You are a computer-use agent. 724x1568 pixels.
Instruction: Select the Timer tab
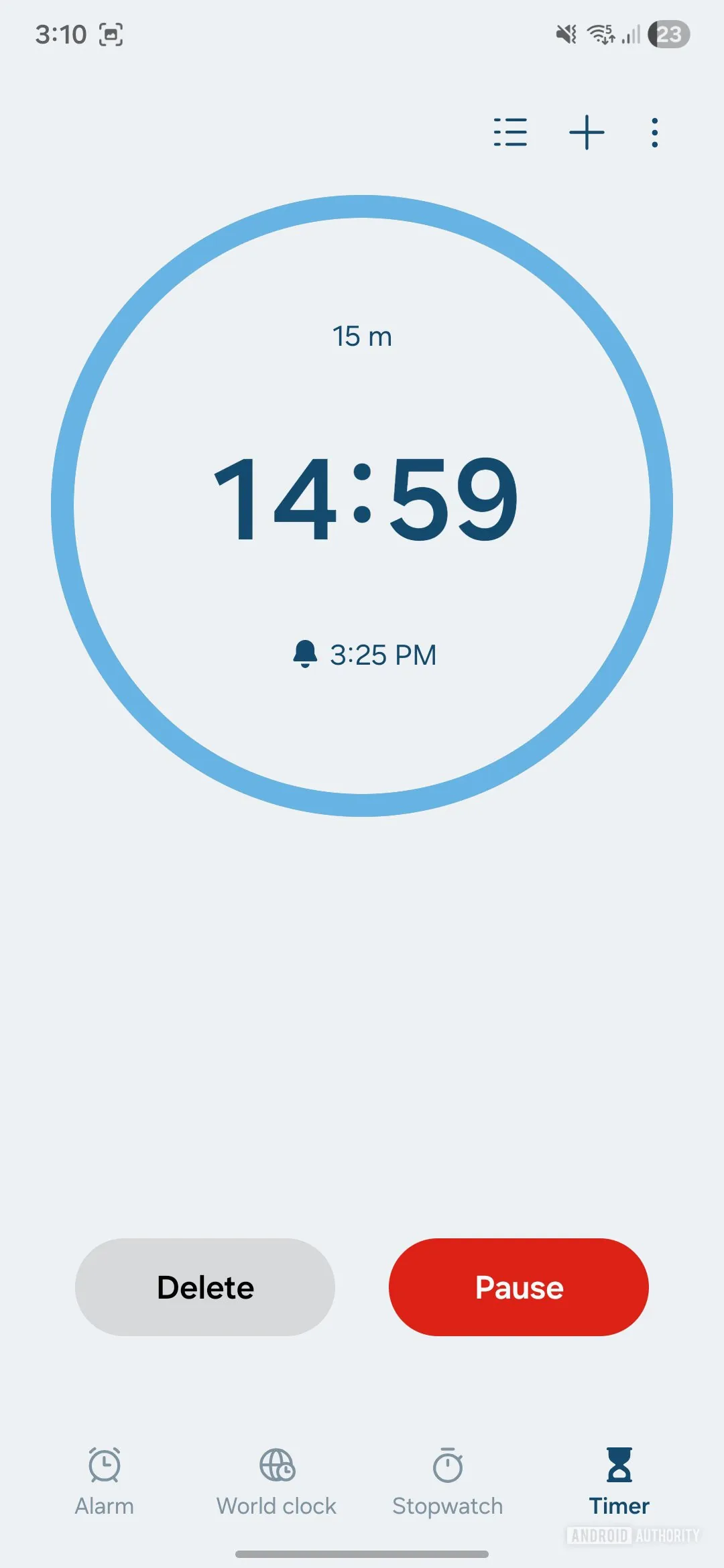[619, 1481]
